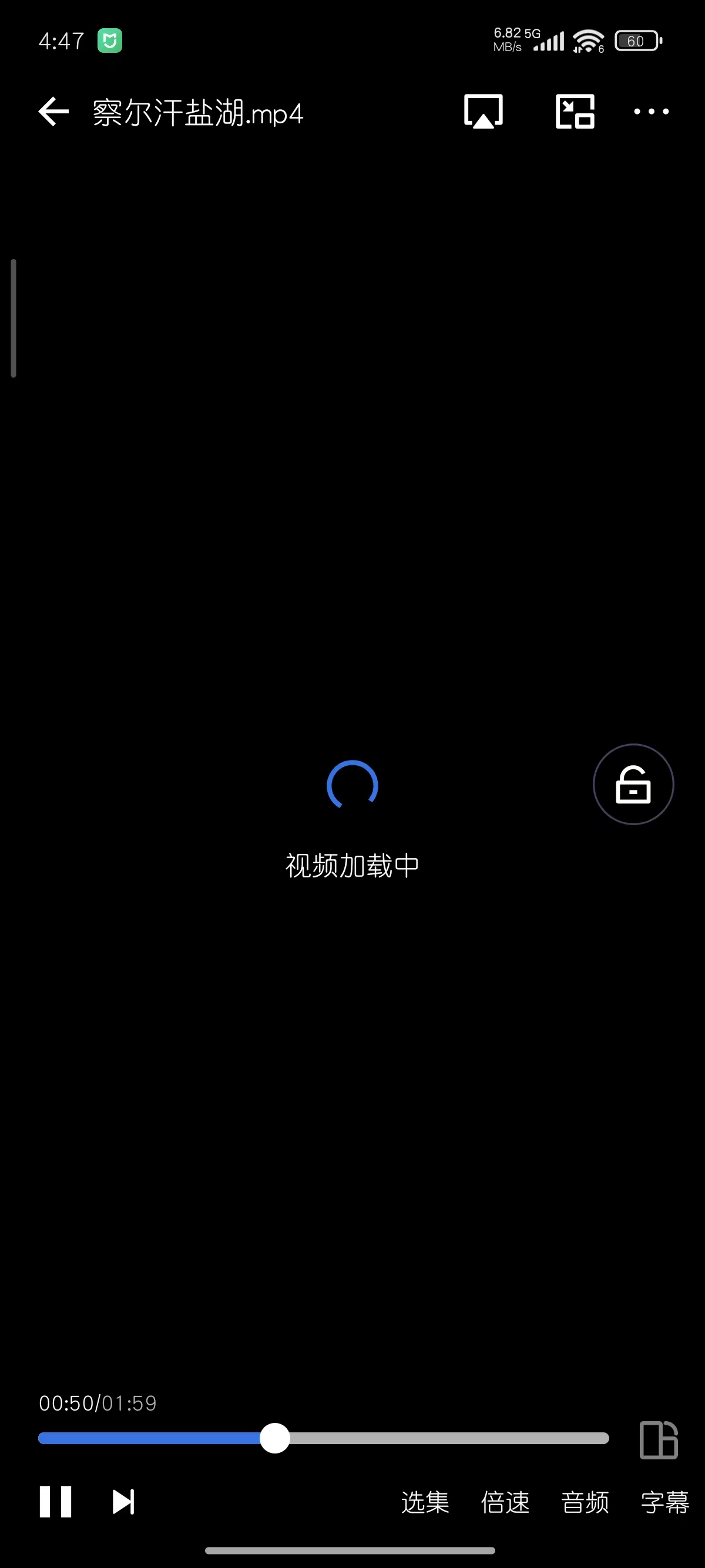
Task: Pause the video playback
Action: point(55,1502)
